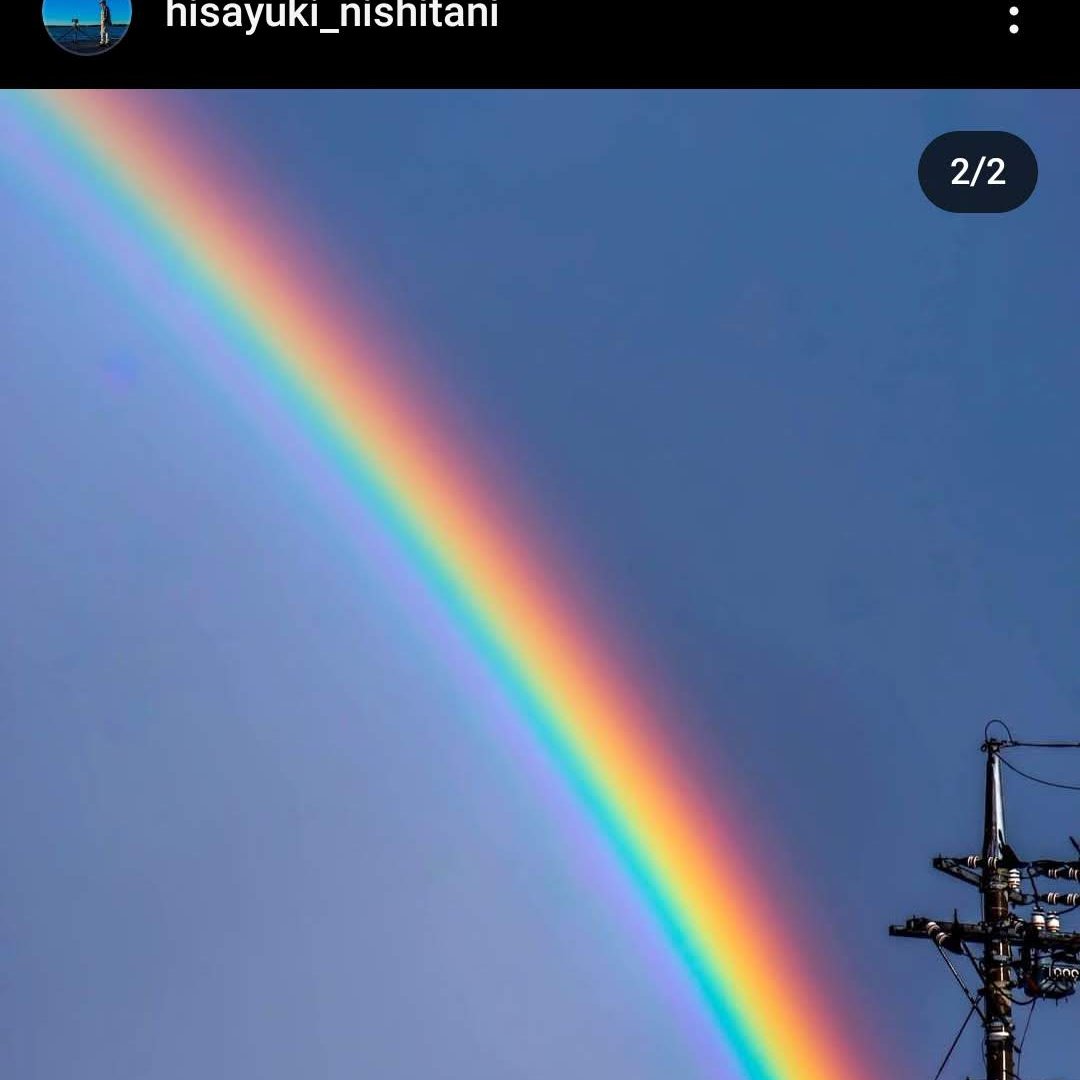
Task: Open the hisayuki_nishitani username link
Action: [332, 15]
